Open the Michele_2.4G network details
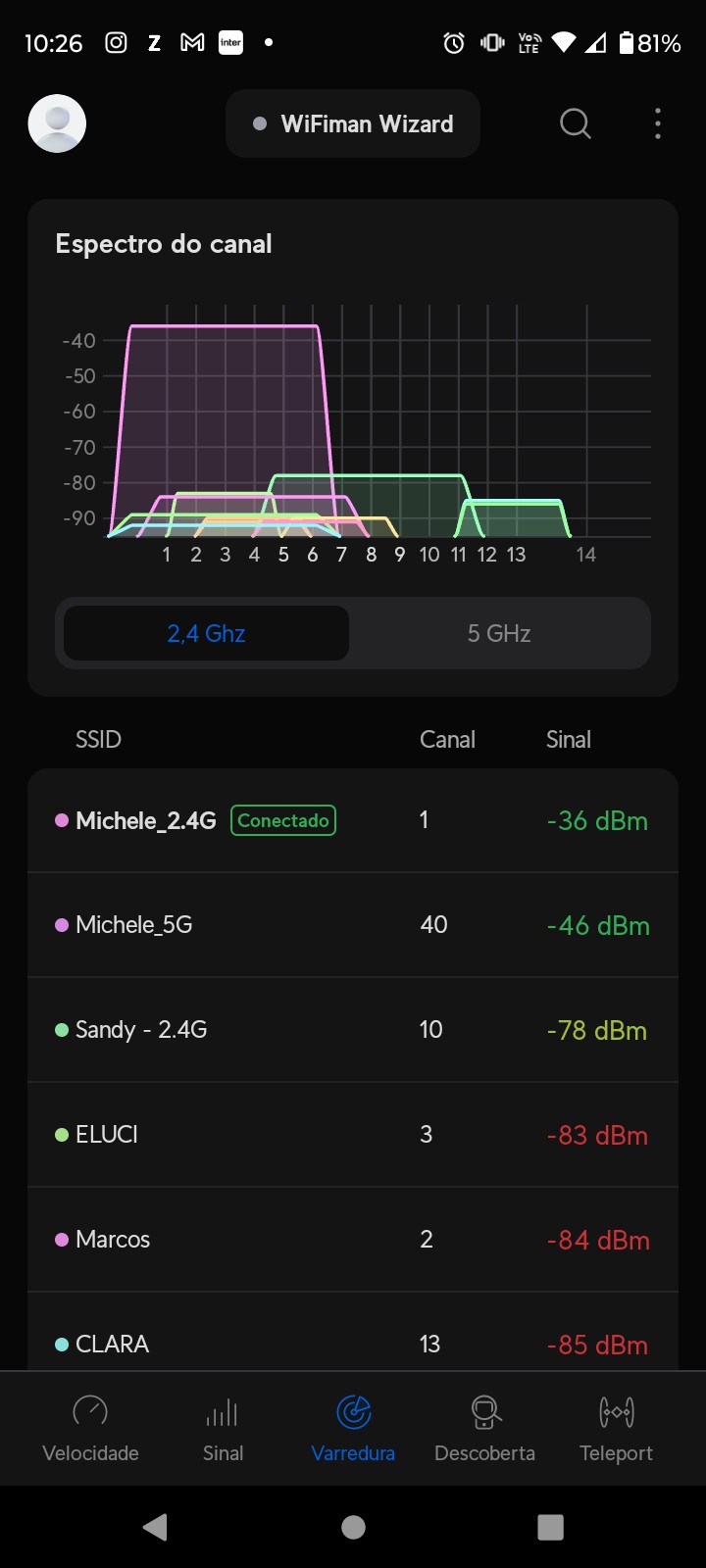Image resolution: width=706 pixels, height=1568 pixels. (353, 820)
